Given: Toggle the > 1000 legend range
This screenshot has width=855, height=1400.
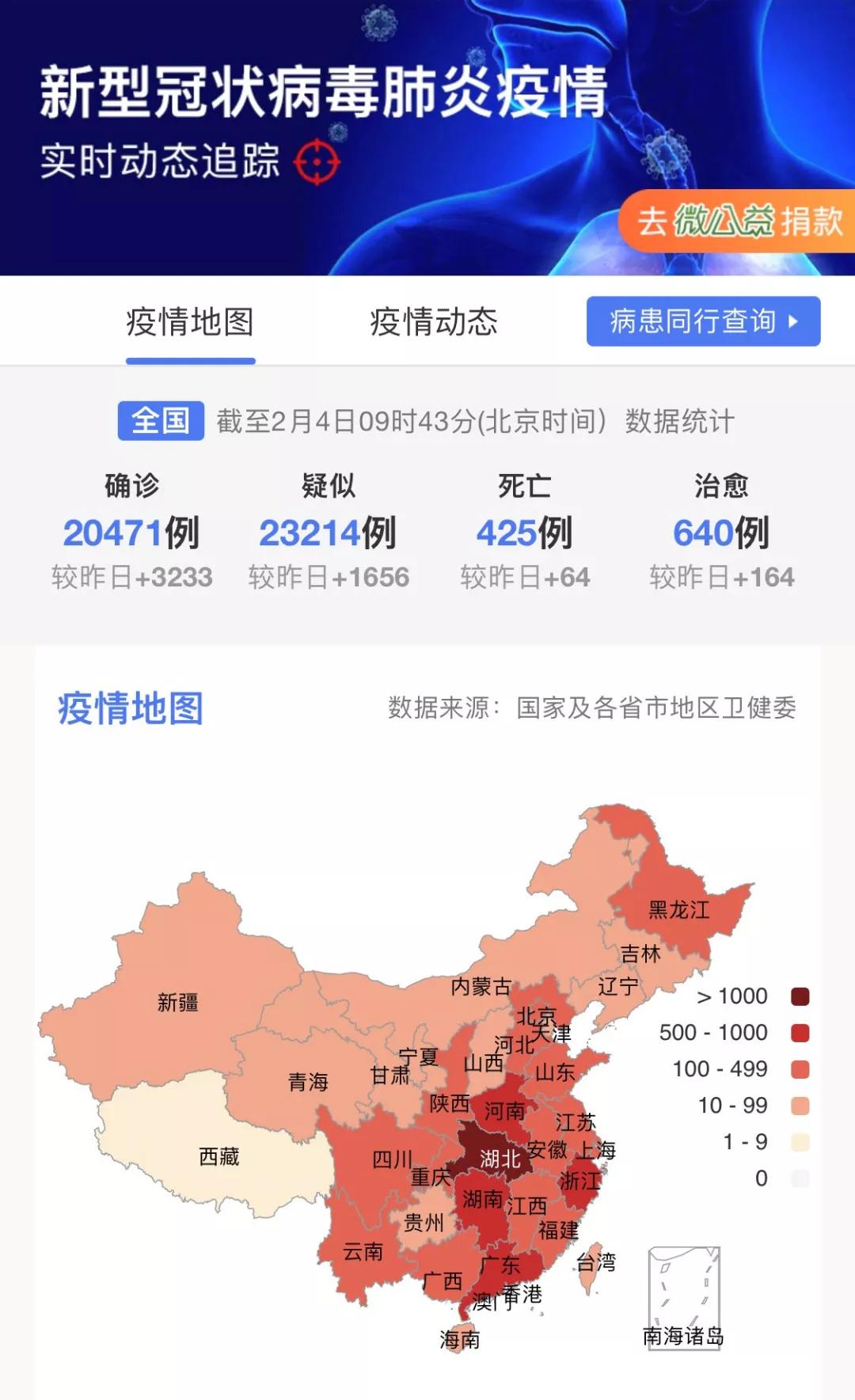Looking at the screenshot, I should pyautogui.click(x=752, y=996).
